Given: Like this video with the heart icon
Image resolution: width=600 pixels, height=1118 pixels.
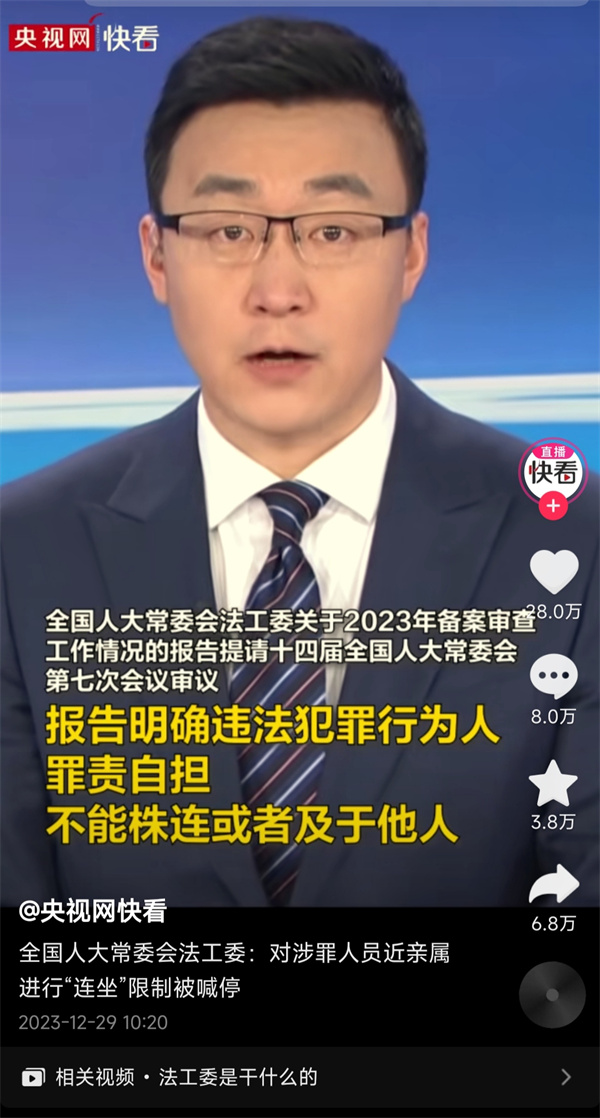Looking at the screenshot, I should point(553,572).
